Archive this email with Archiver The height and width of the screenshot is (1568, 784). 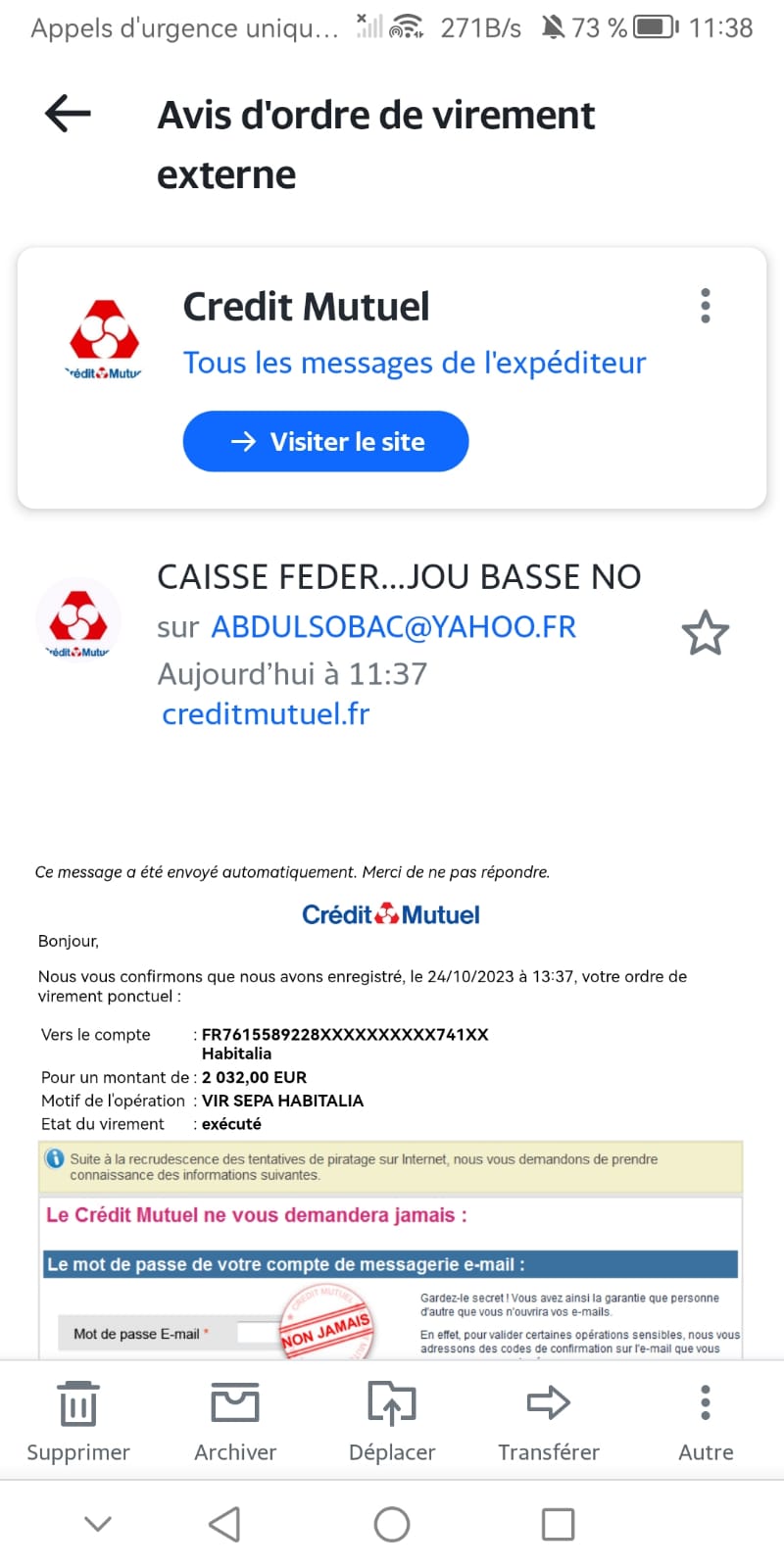click(235, 1421)
